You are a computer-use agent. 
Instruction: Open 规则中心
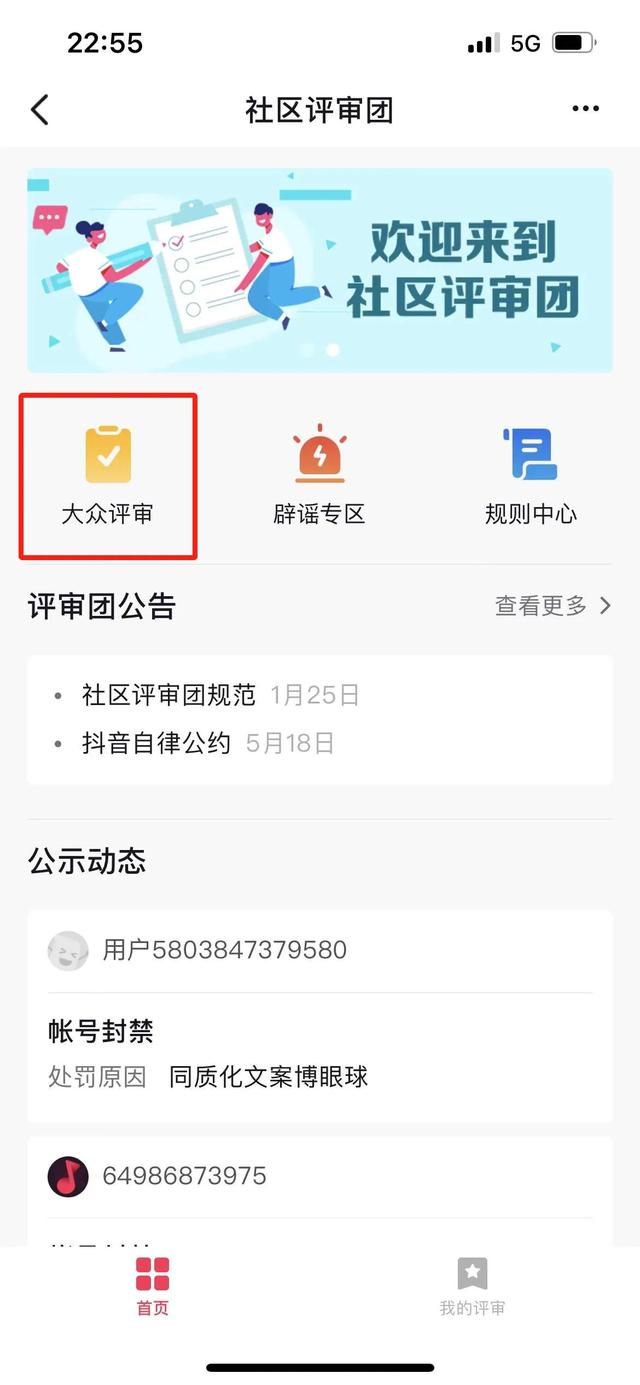click(x=530, y=476)
